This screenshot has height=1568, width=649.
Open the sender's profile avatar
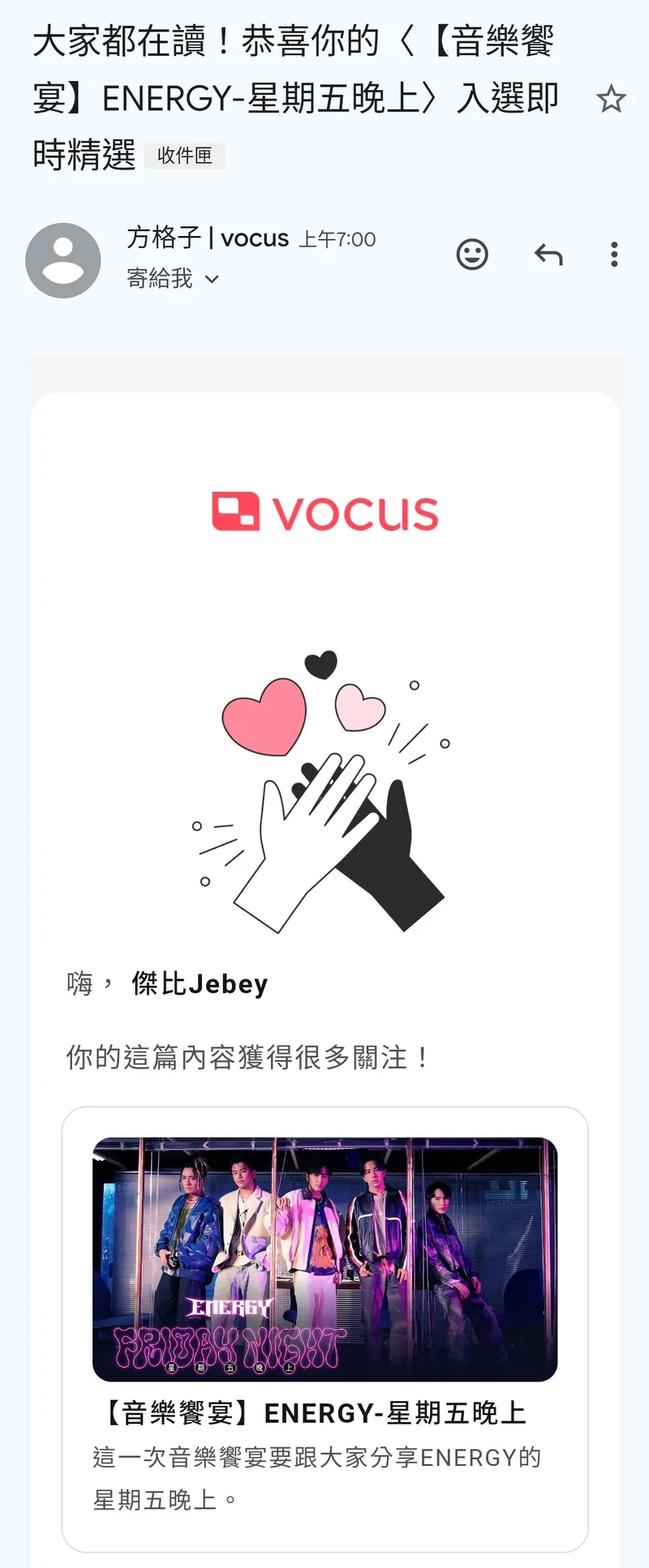[63, 260]
